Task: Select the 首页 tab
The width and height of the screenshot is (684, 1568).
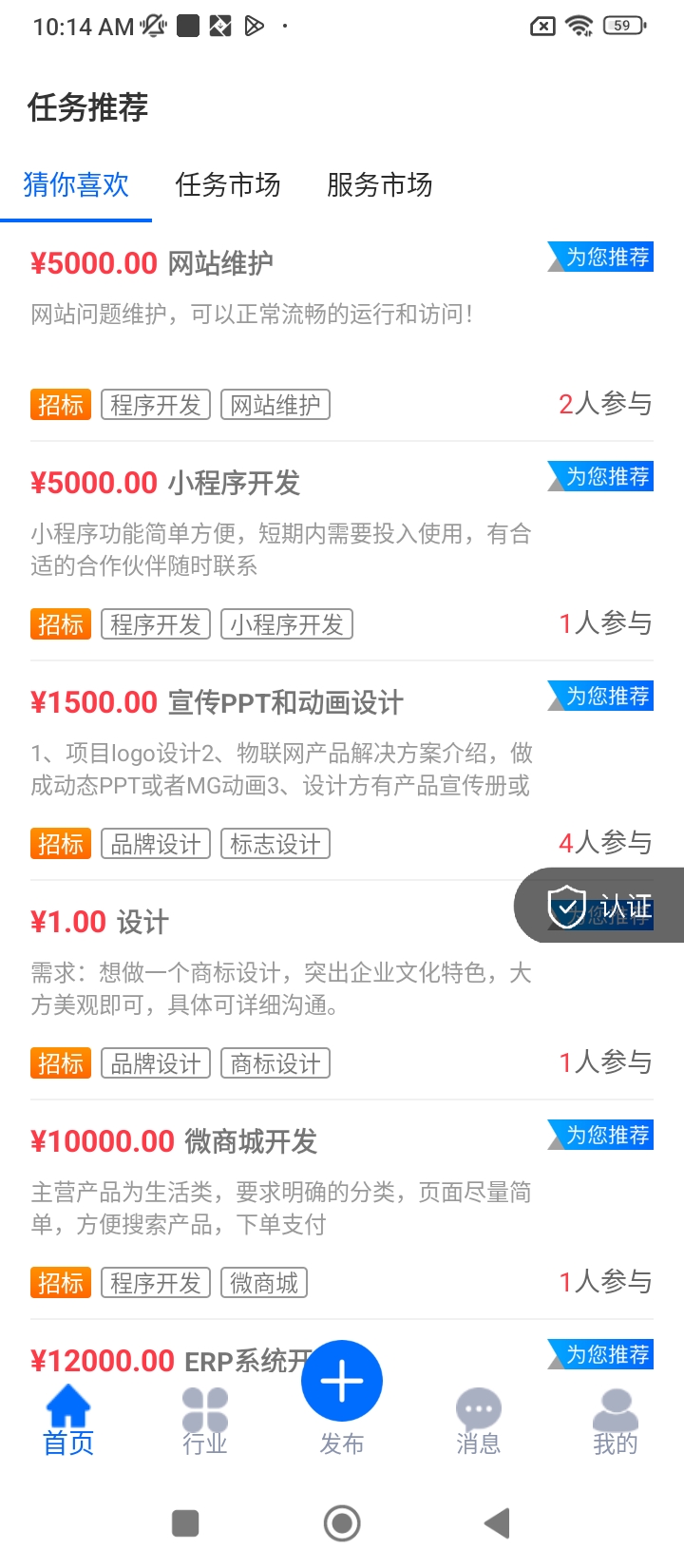Action: (68, 1422)
